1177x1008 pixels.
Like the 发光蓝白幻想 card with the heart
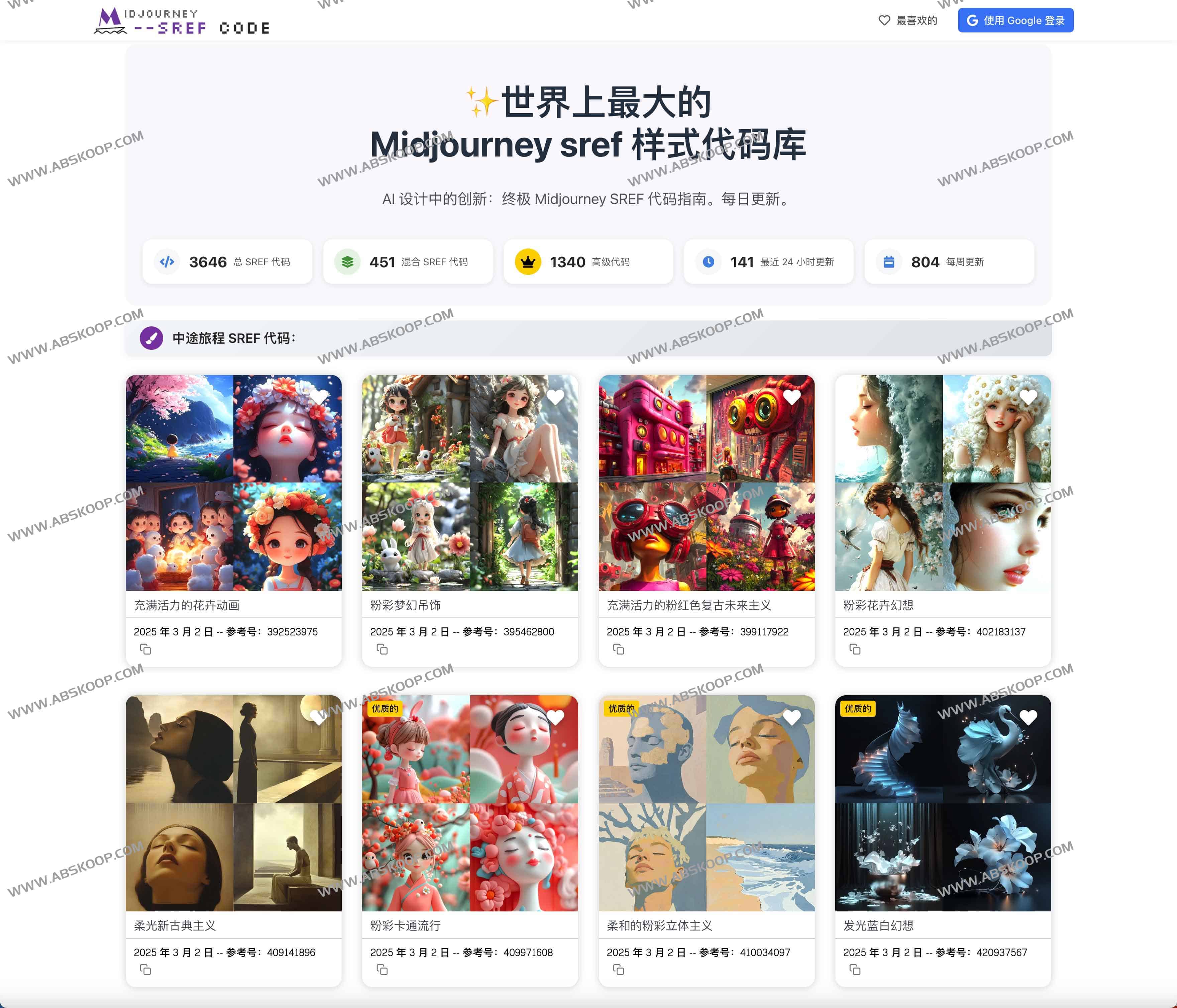point(1028,717)
